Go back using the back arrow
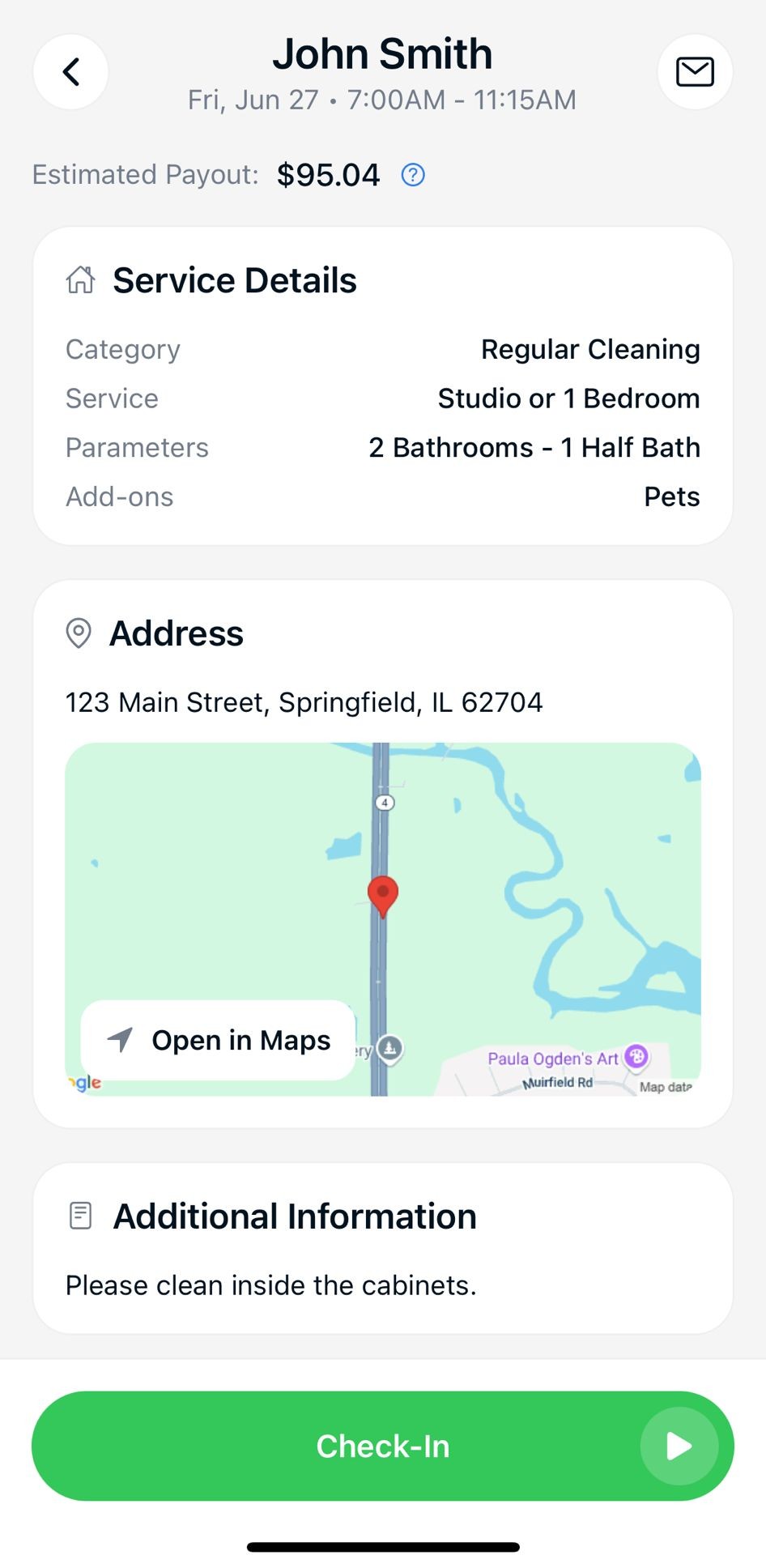The width and height of the screenshot is (766, 1568). tap(71, 72)
